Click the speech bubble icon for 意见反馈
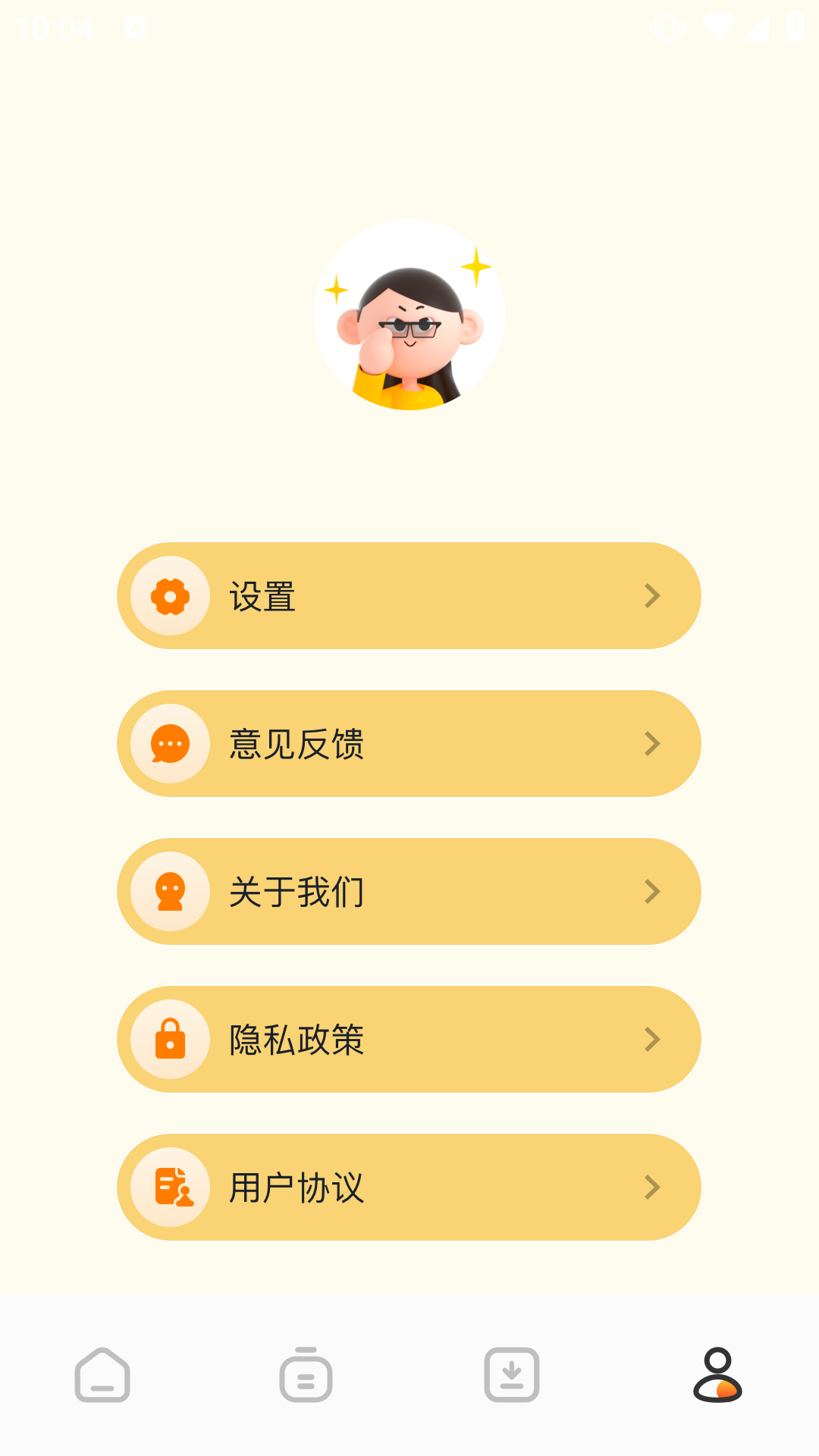The width and height of the screenshot is (819, 1456). (170, 744)
